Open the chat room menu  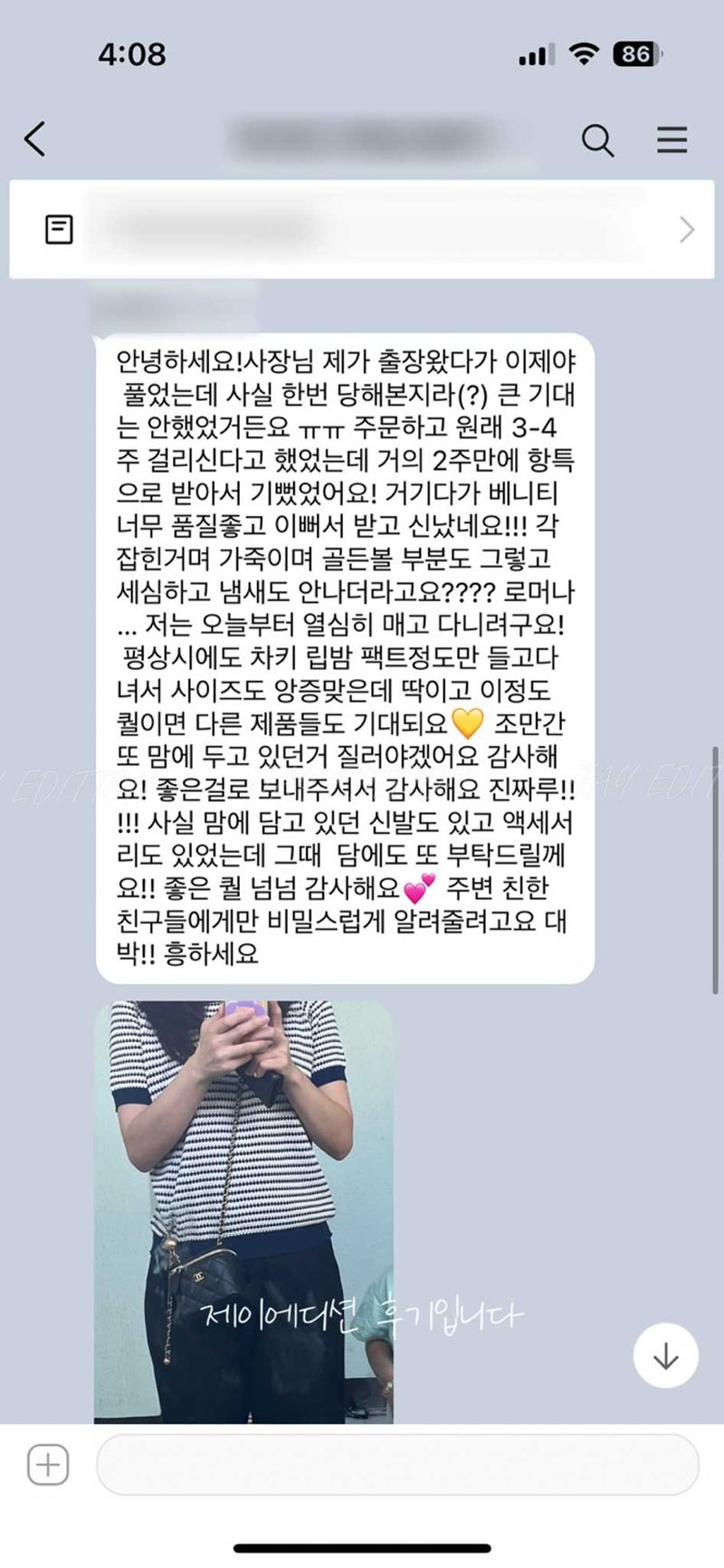pyautogui.click(x=671, y=140)
